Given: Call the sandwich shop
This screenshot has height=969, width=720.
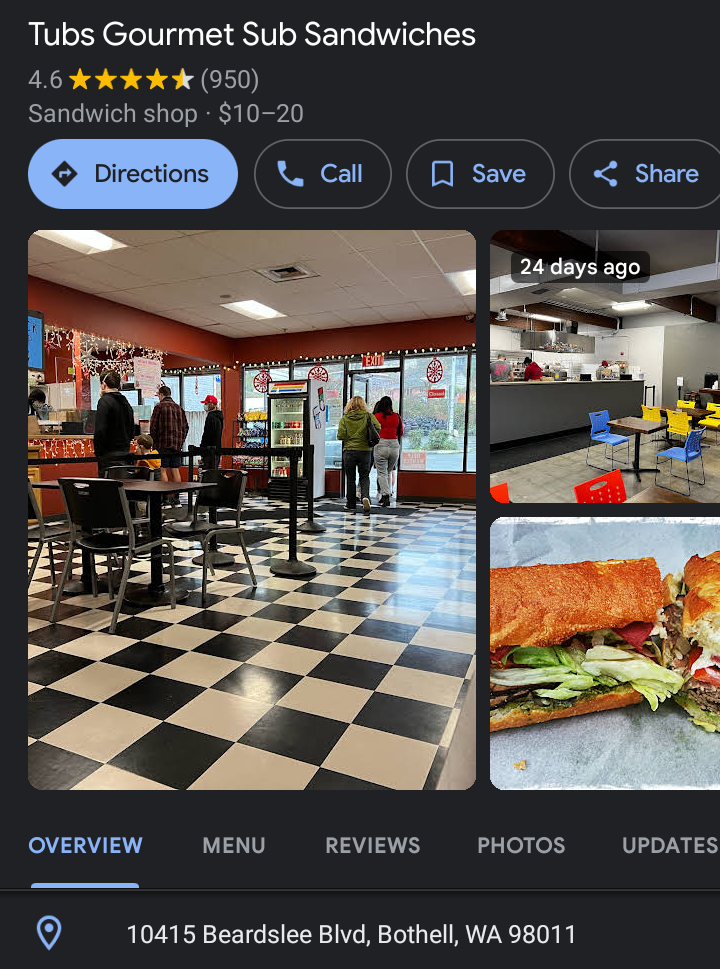Looking at the screenshot, I should tap(322, 174).
